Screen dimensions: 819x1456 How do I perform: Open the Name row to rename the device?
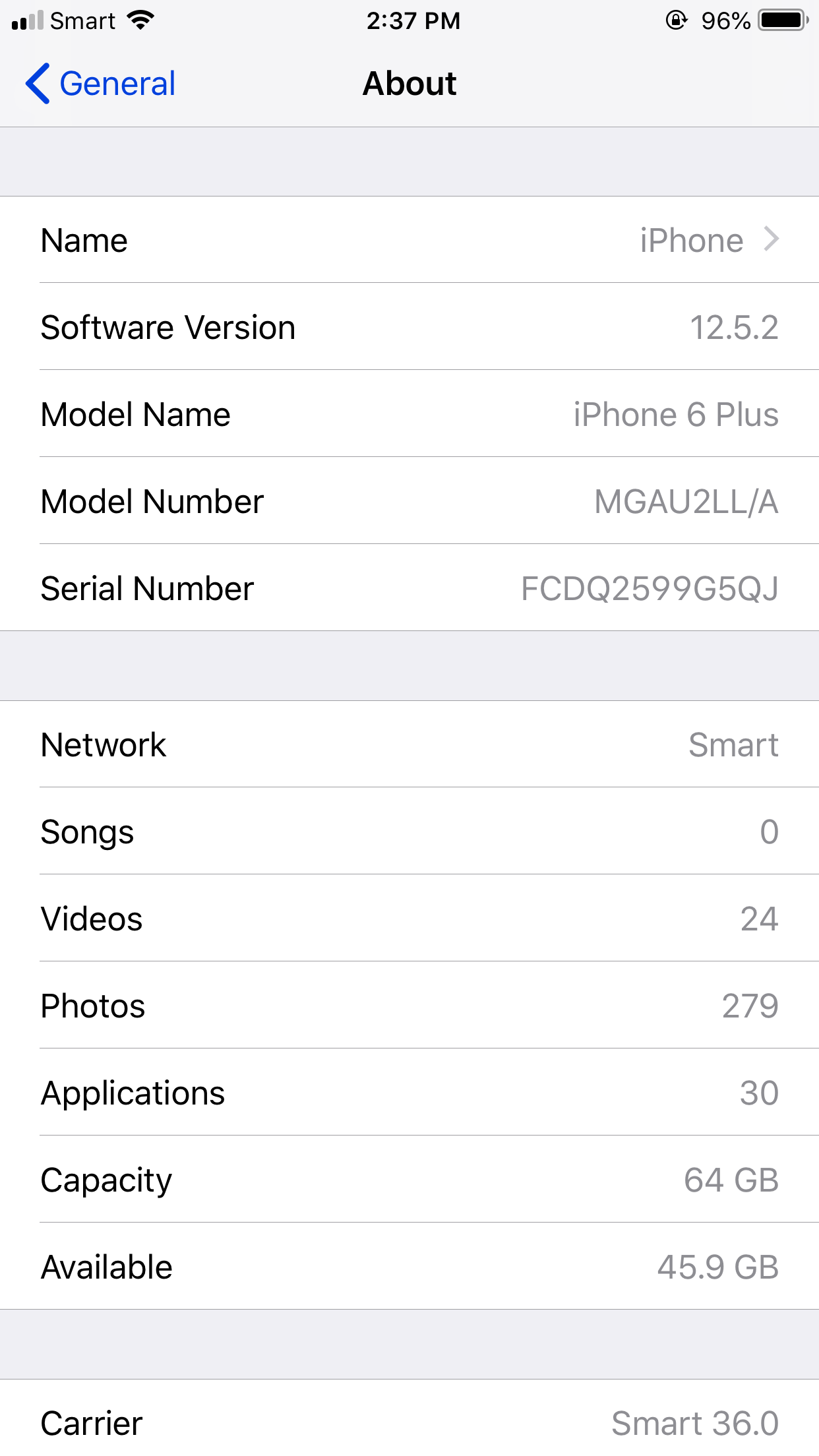coord(409,240)
